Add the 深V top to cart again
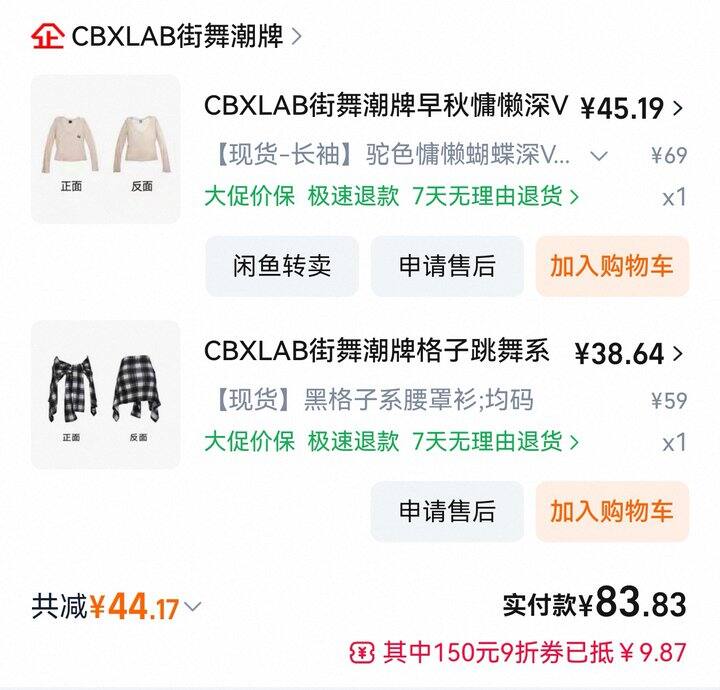 [612, 266]
